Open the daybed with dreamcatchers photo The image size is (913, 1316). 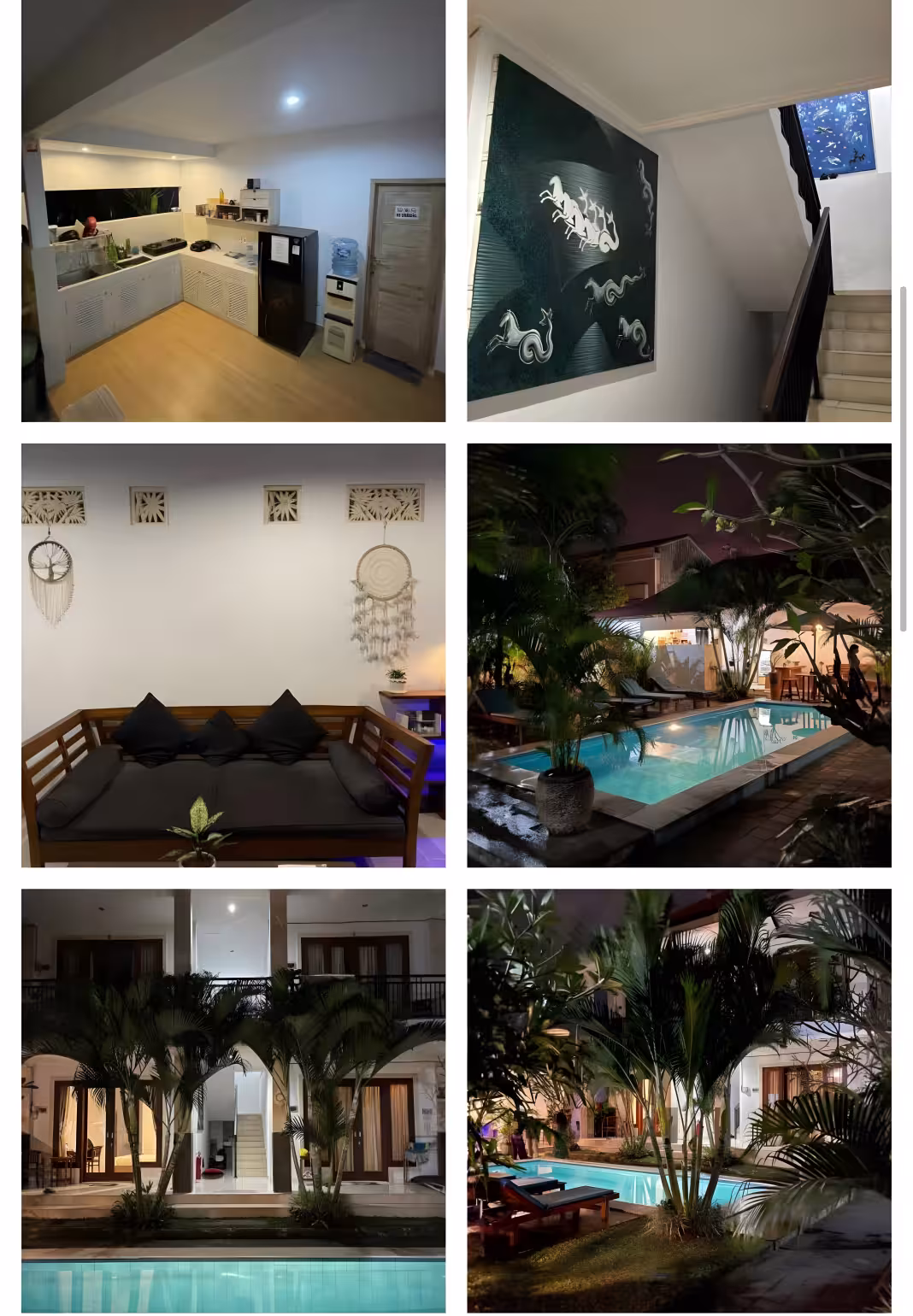tap(233, 655)
